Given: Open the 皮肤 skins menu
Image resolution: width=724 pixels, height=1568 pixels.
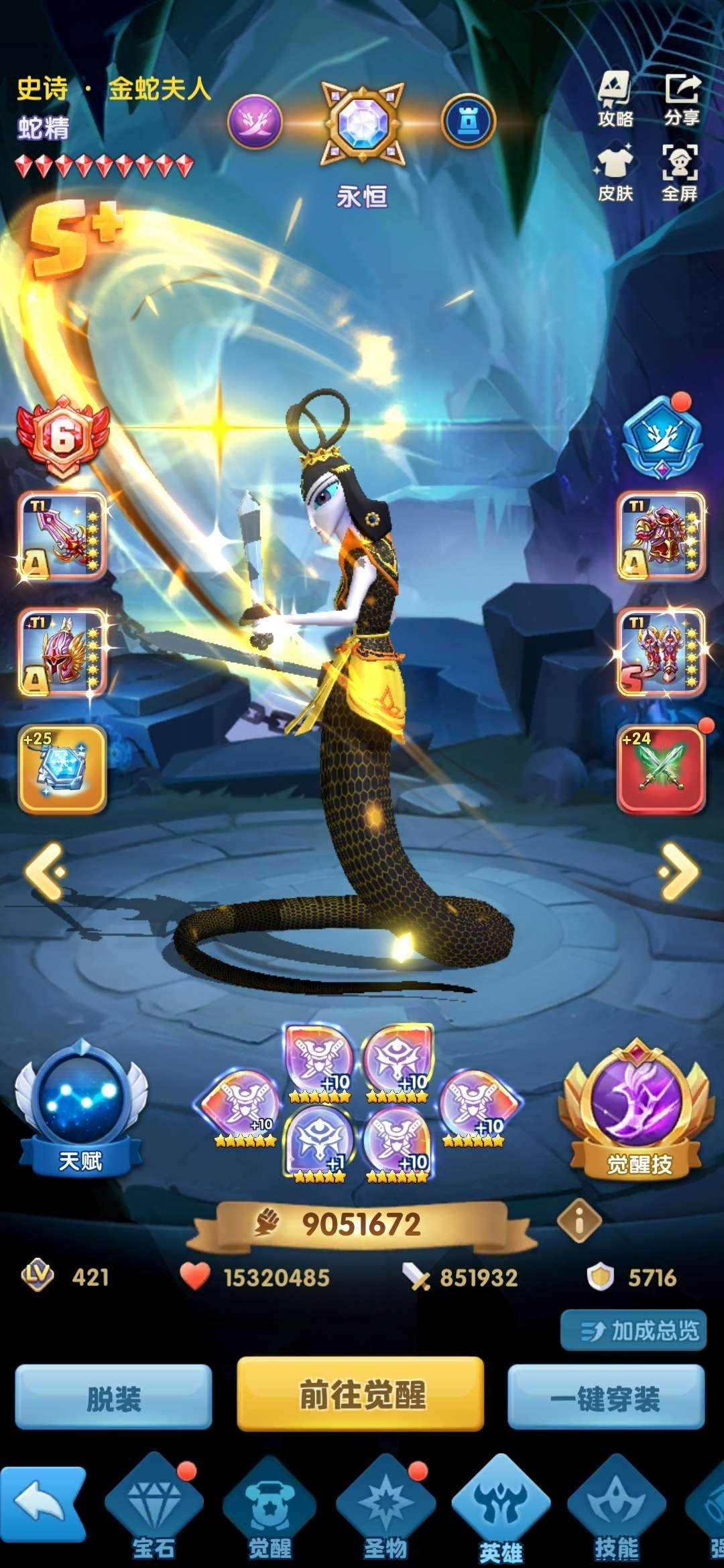Looking at the screenshot, I should click(x=615, y=173).
